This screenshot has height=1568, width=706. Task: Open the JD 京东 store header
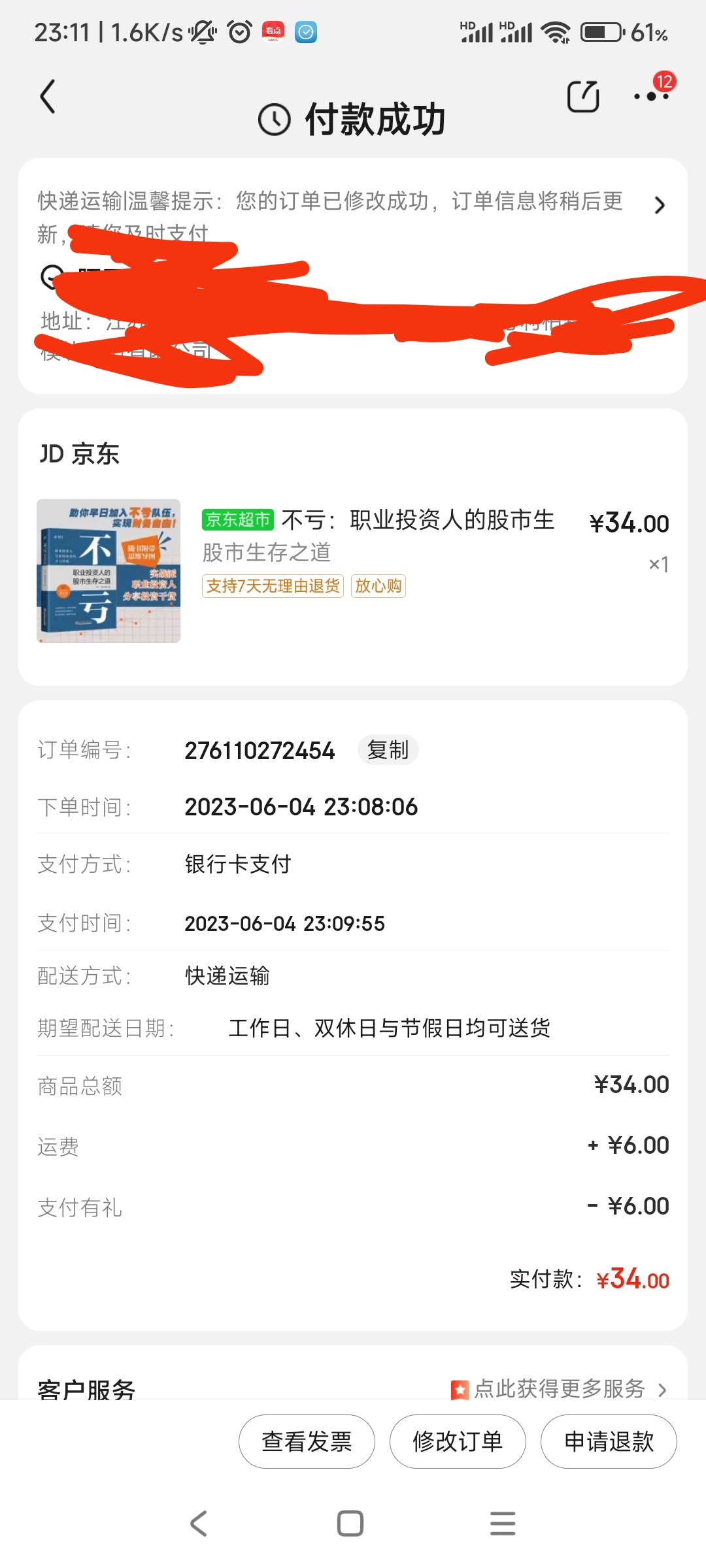pos(80,453)
